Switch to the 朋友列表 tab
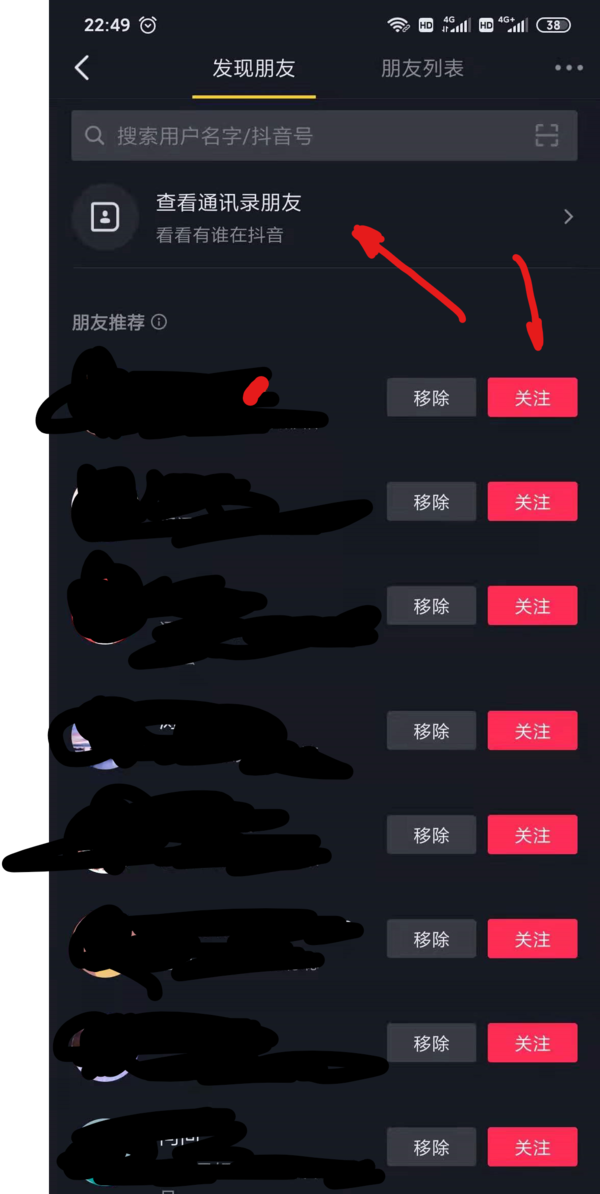 point(422,68)
